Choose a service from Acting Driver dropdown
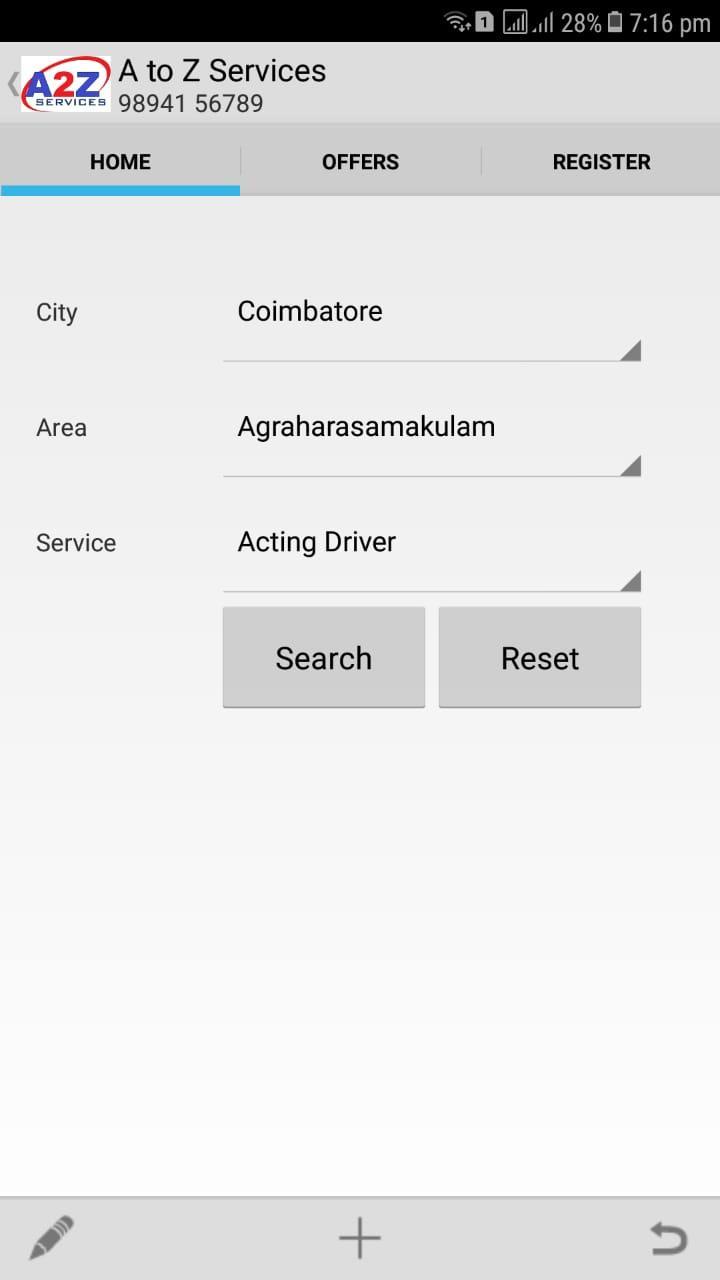720x1280 pixels. [431, 553]
